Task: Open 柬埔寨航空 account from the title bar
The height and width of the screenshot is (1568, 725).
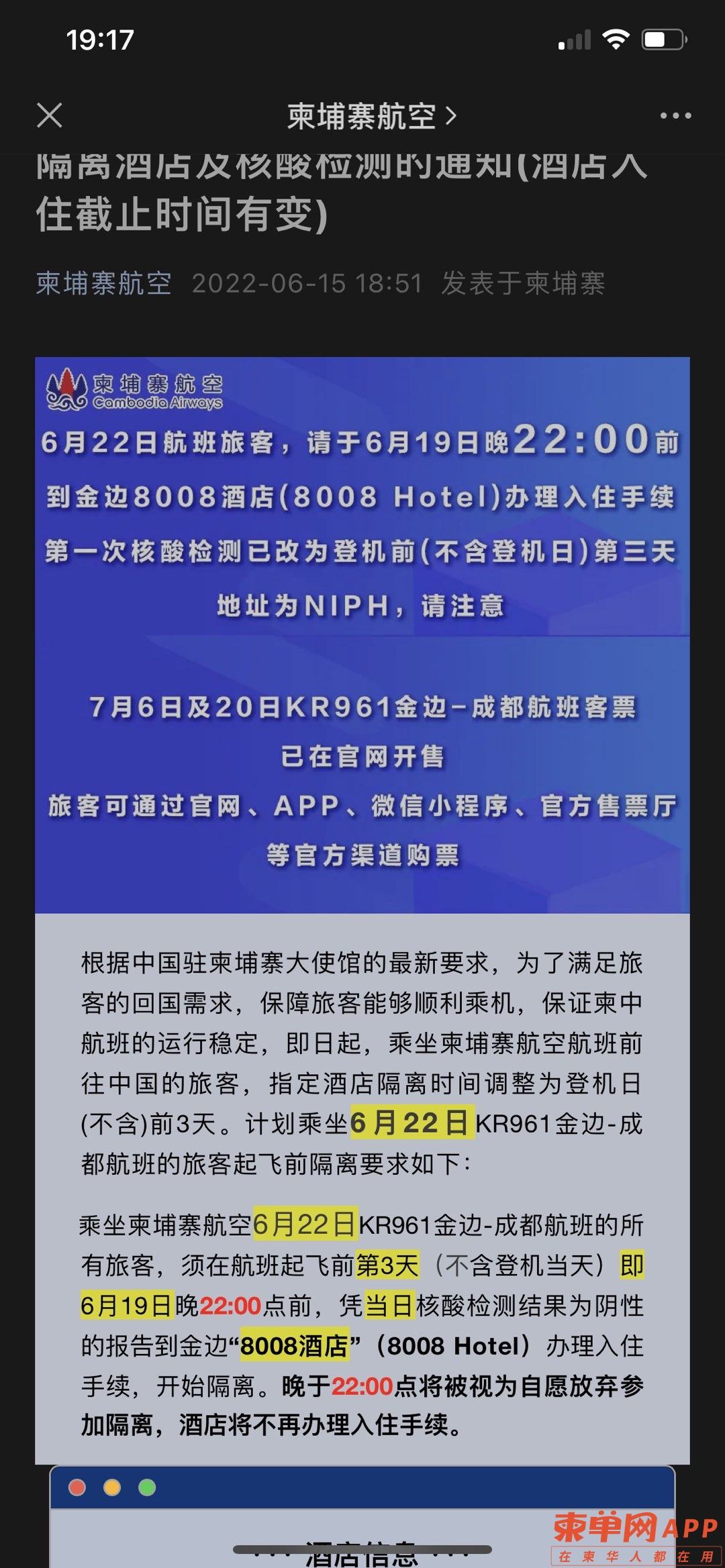Action: pyautogui.click(x=371, y=117)
